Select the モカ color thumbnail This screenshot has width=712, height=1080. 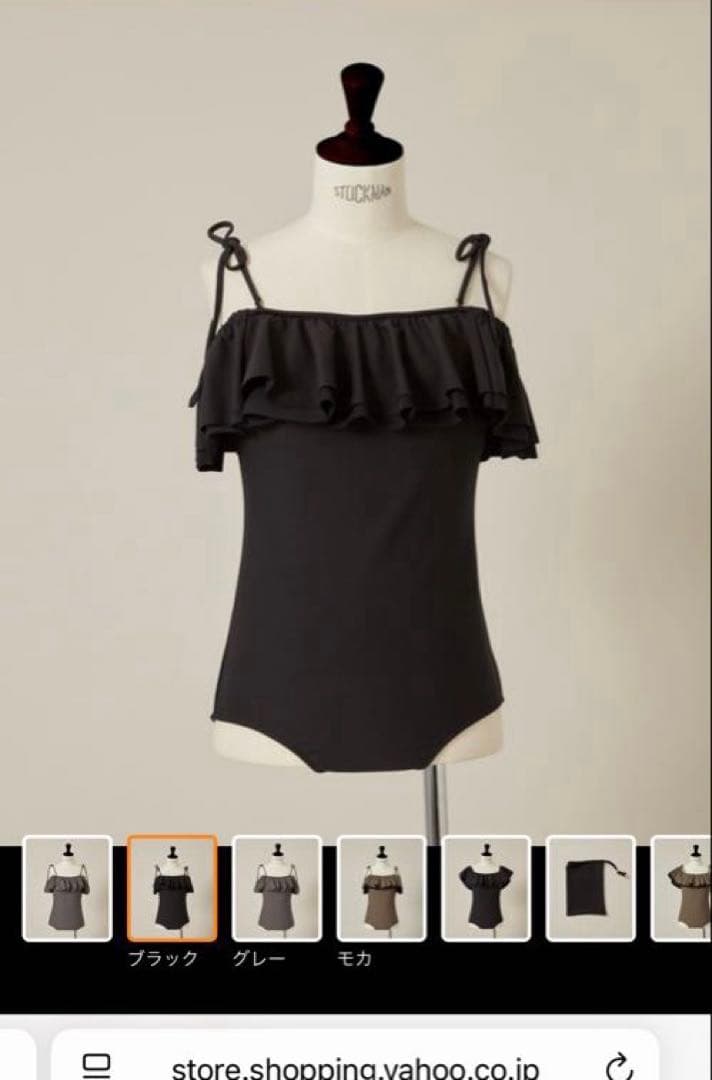[x=381, y=888]
